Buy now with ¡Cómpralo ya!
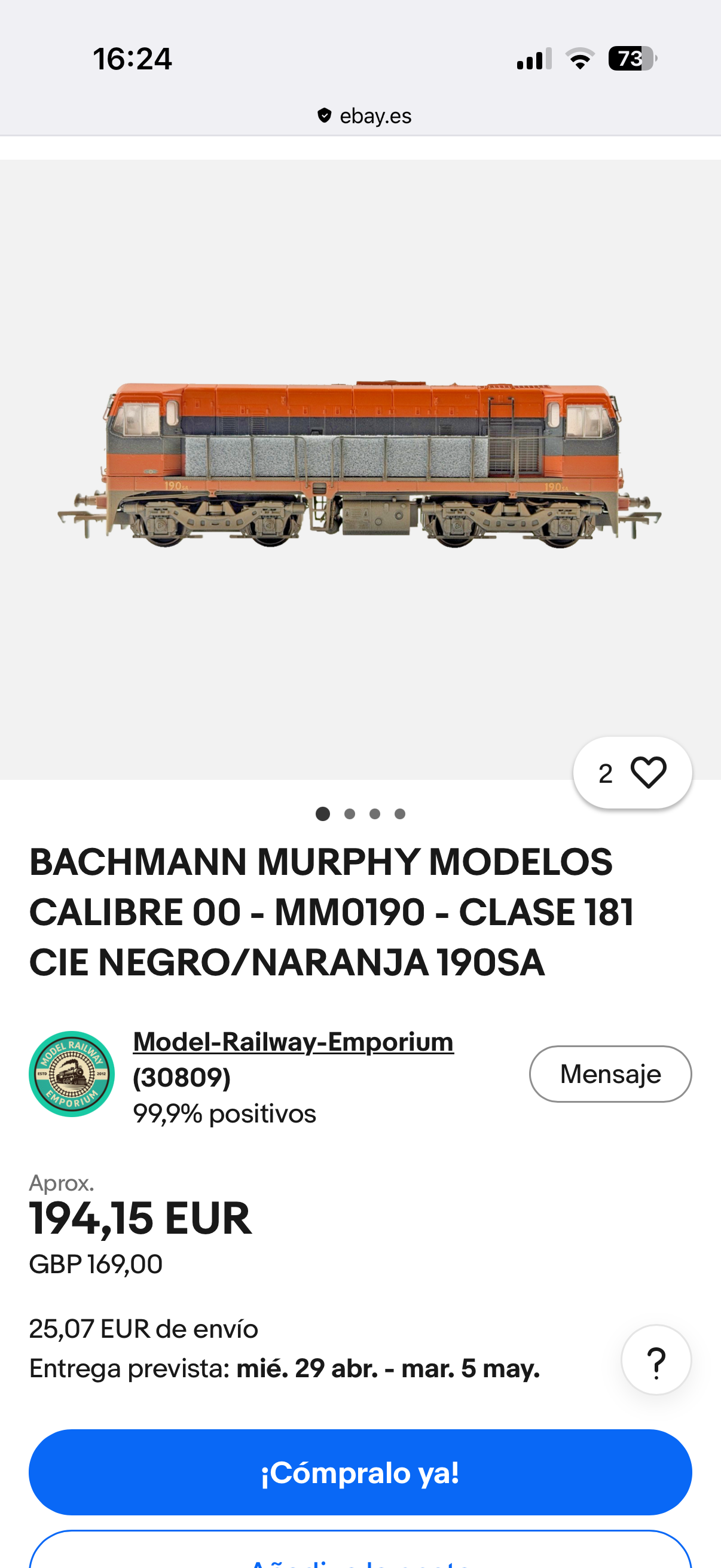The width and height of the screenshot is (721, 1568). (360, 1472)
